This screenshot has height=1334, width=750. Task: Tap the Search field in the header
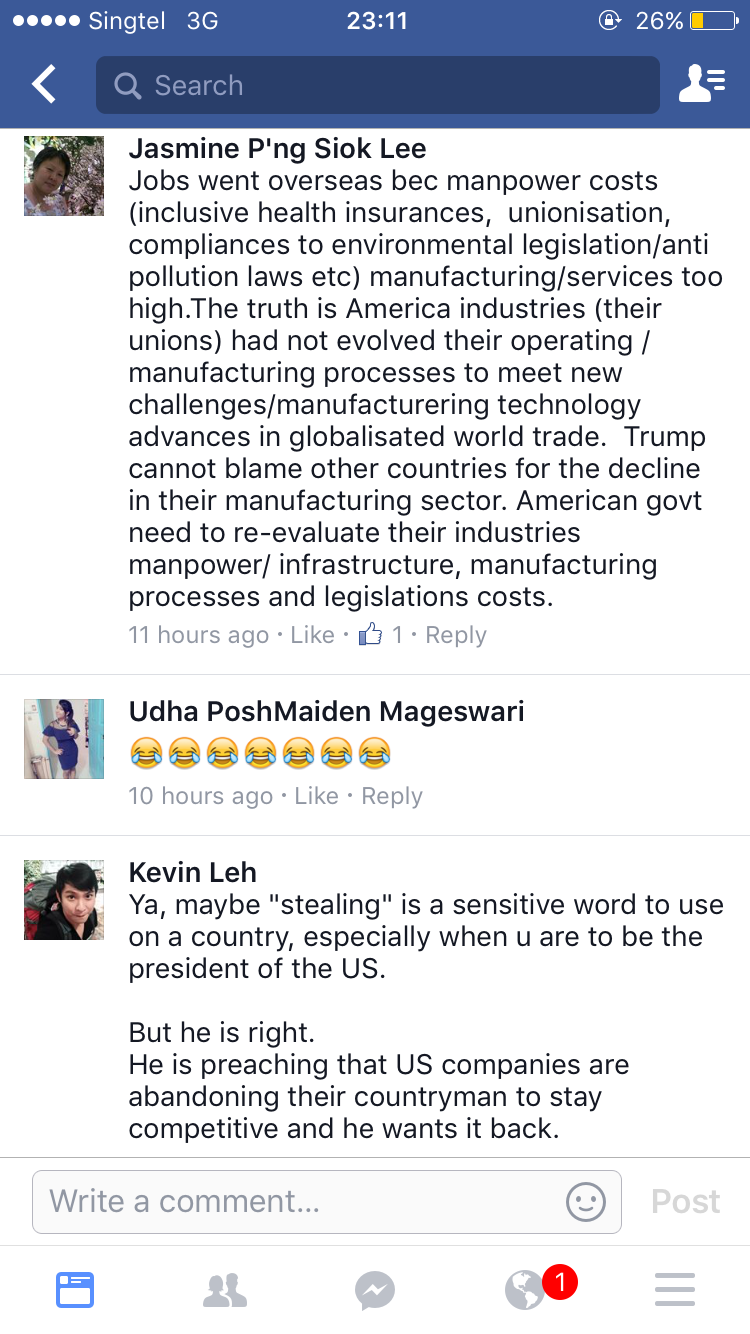(378, 85)
